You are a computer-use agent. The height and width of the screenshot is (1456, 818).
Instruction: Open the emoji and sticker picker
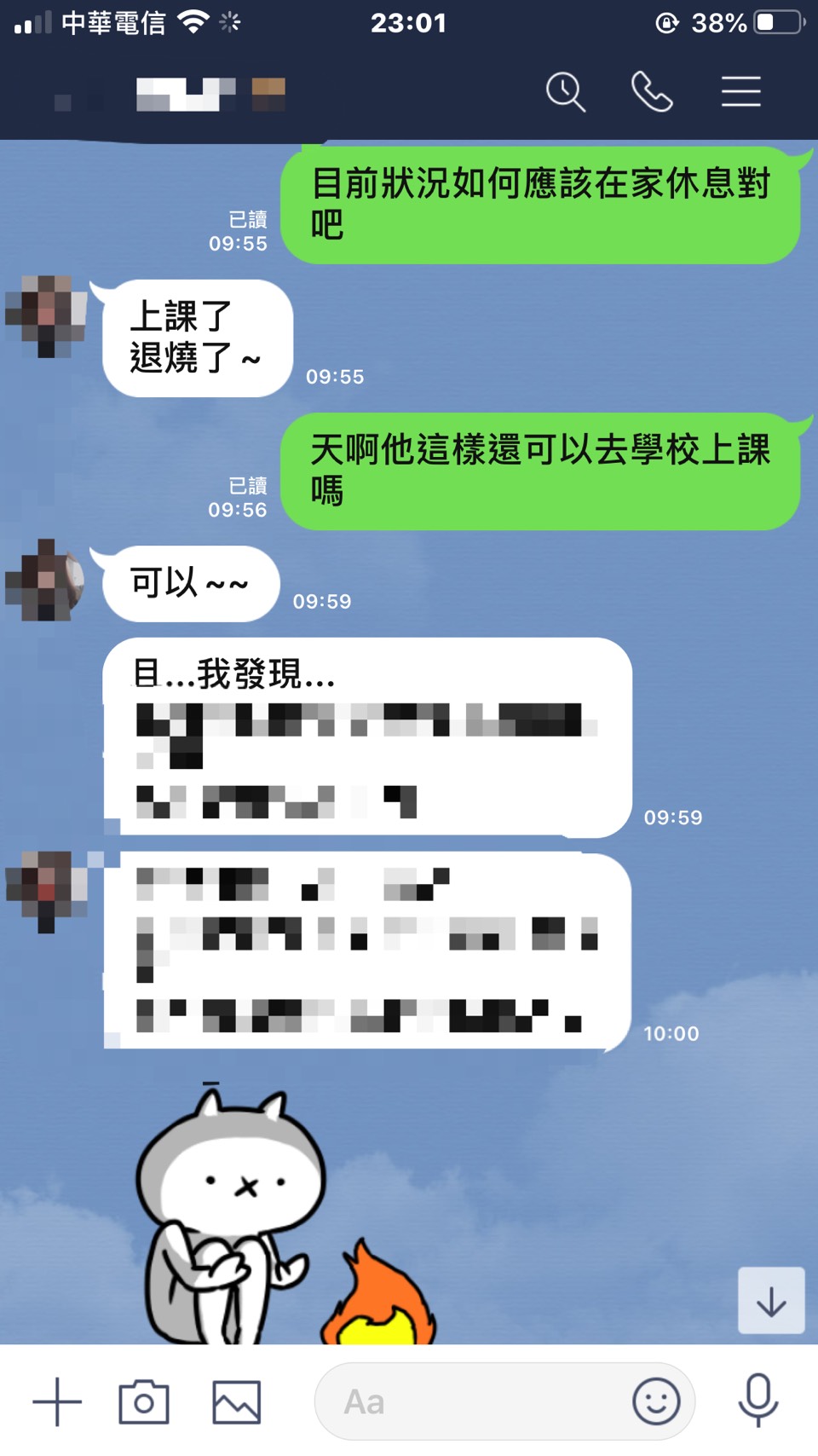pos(656,1401)
